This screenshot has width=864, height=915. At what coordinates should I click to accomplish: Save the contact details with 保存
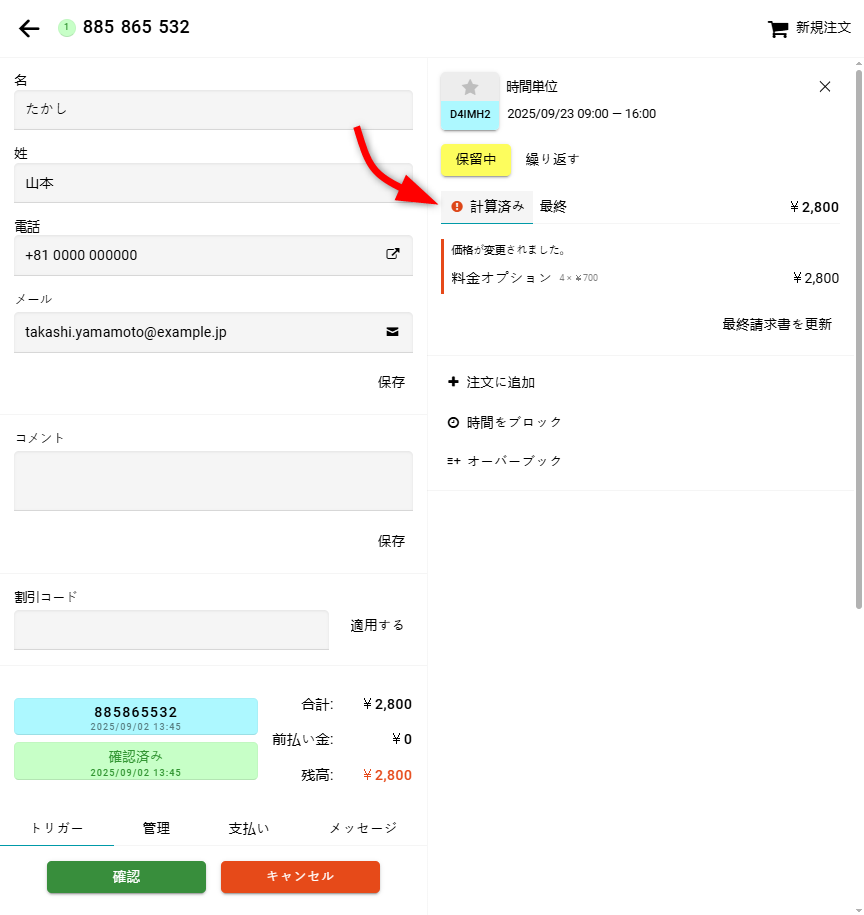[x=391, y=382]
